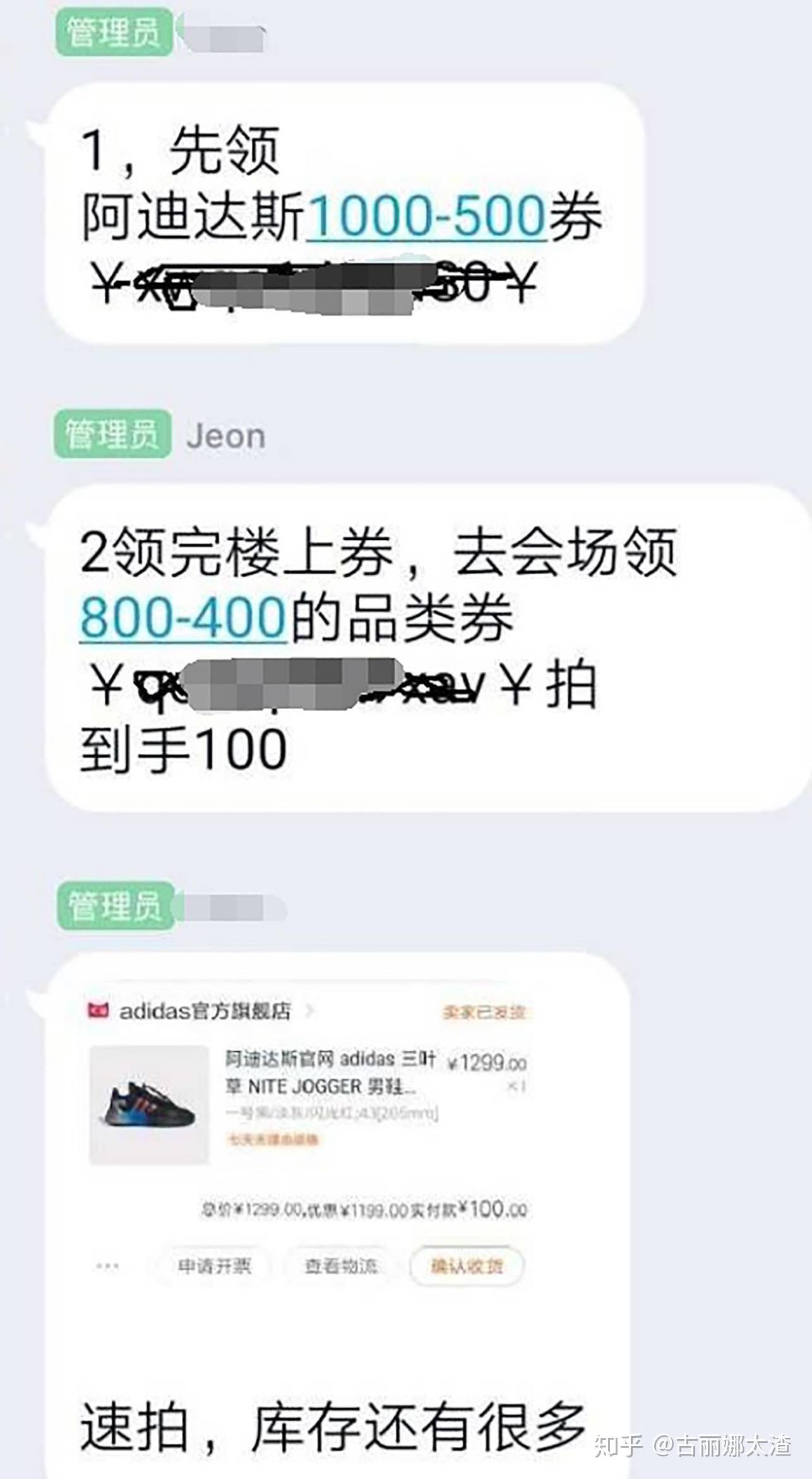Image resolution: width=812 pixels, height=1479 pixels.
Task: Open the 800-400 category coupon link
Action: pos(183,618)
